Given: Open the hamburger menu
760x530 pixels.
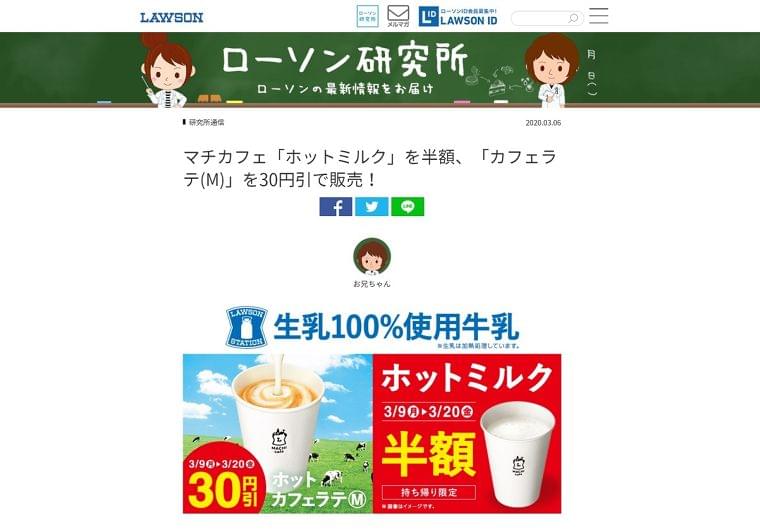Looking at the screenshot, I should (x=598, y=16).
